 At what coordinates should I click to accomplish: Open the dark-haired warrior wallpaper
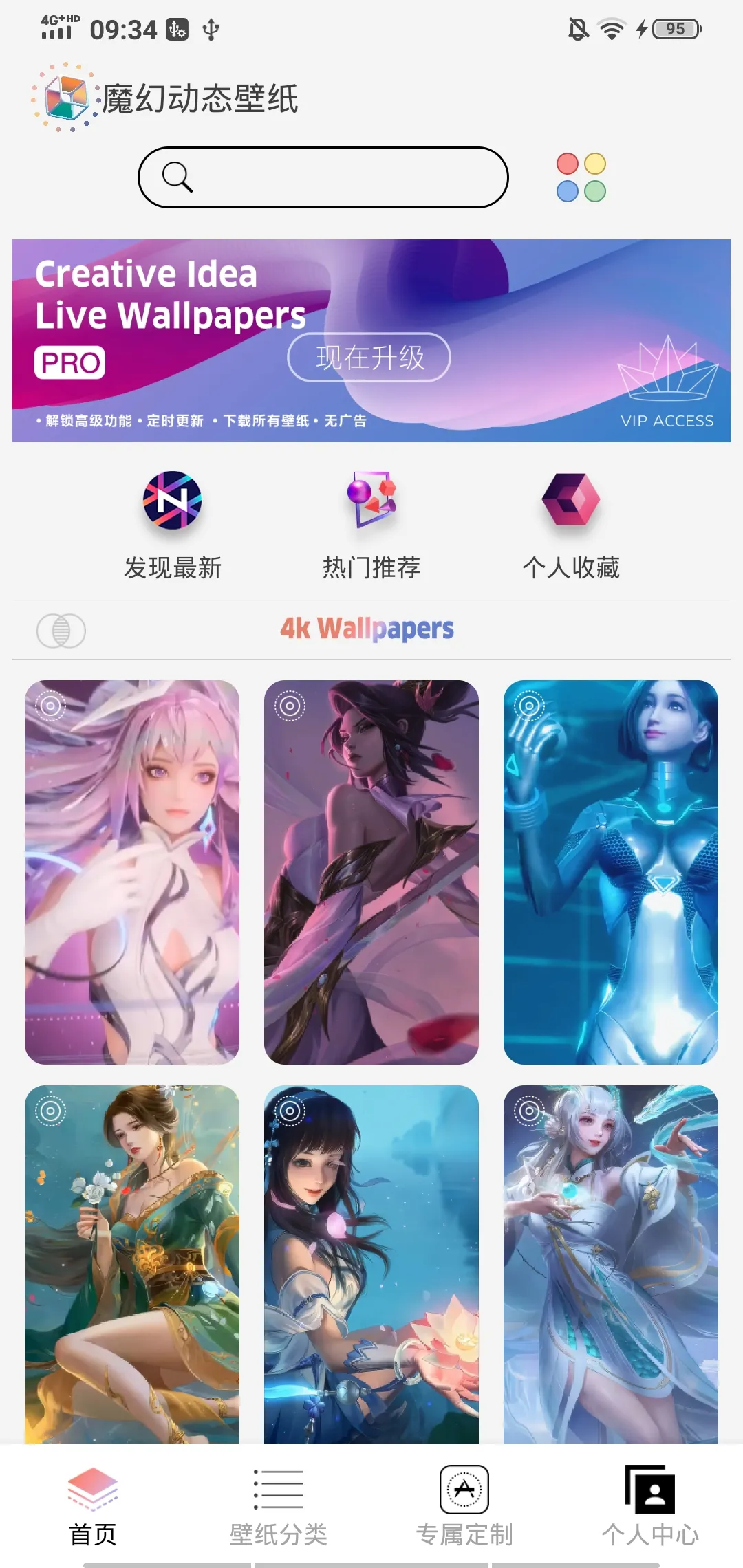pos(371,872)
